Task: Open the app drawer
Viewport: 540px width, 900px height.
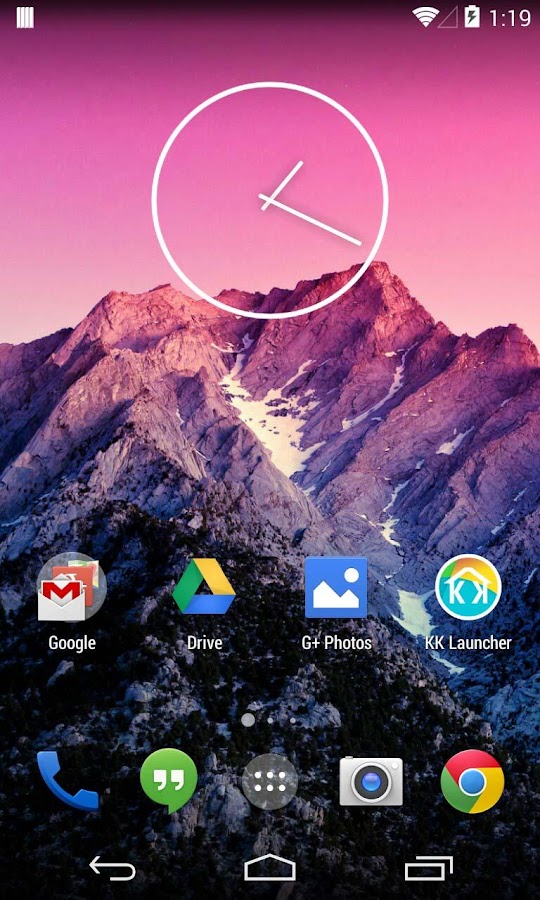Action: pos(270,781)
